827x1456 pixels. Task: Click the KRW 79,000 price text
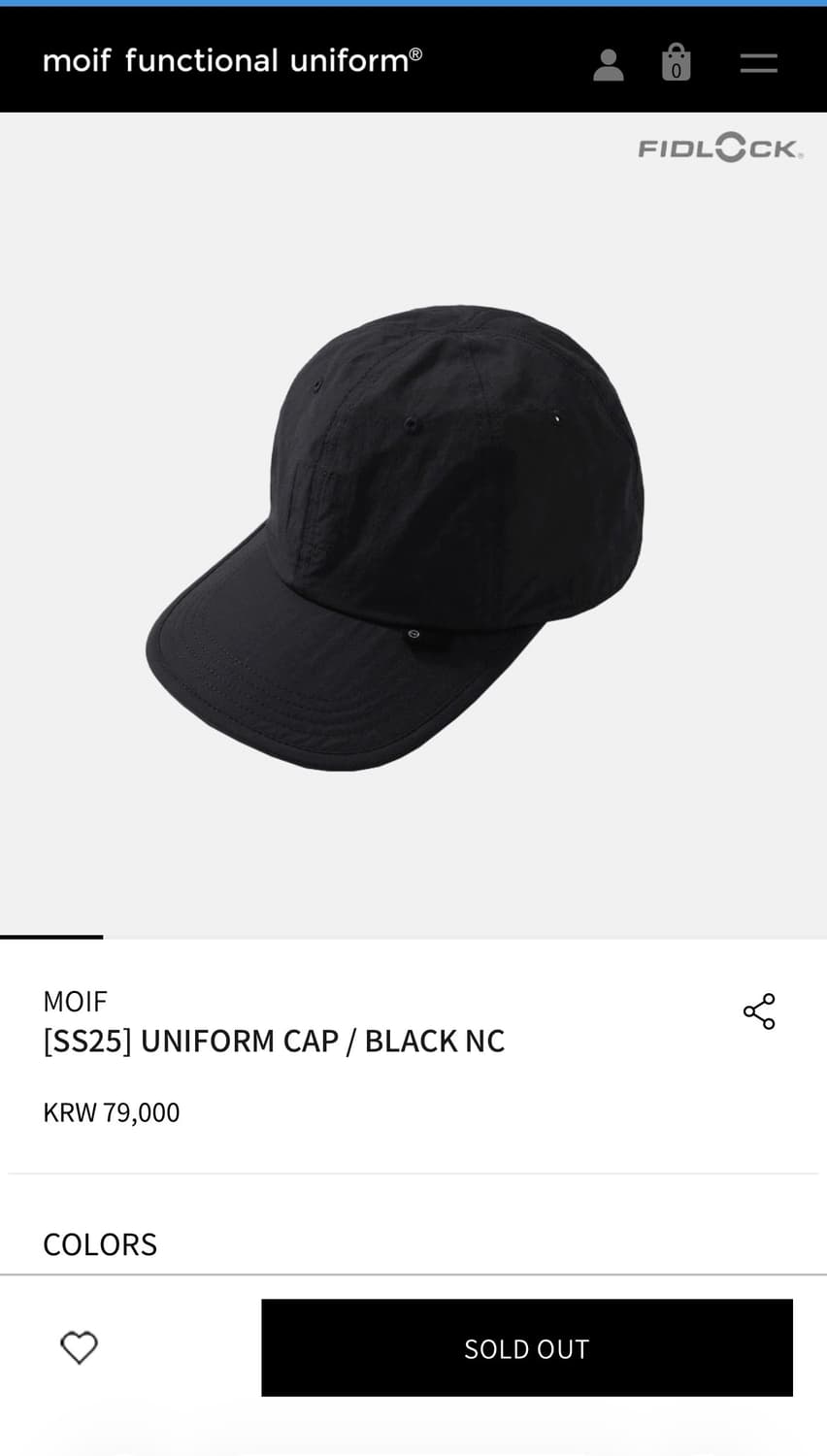111,1111
